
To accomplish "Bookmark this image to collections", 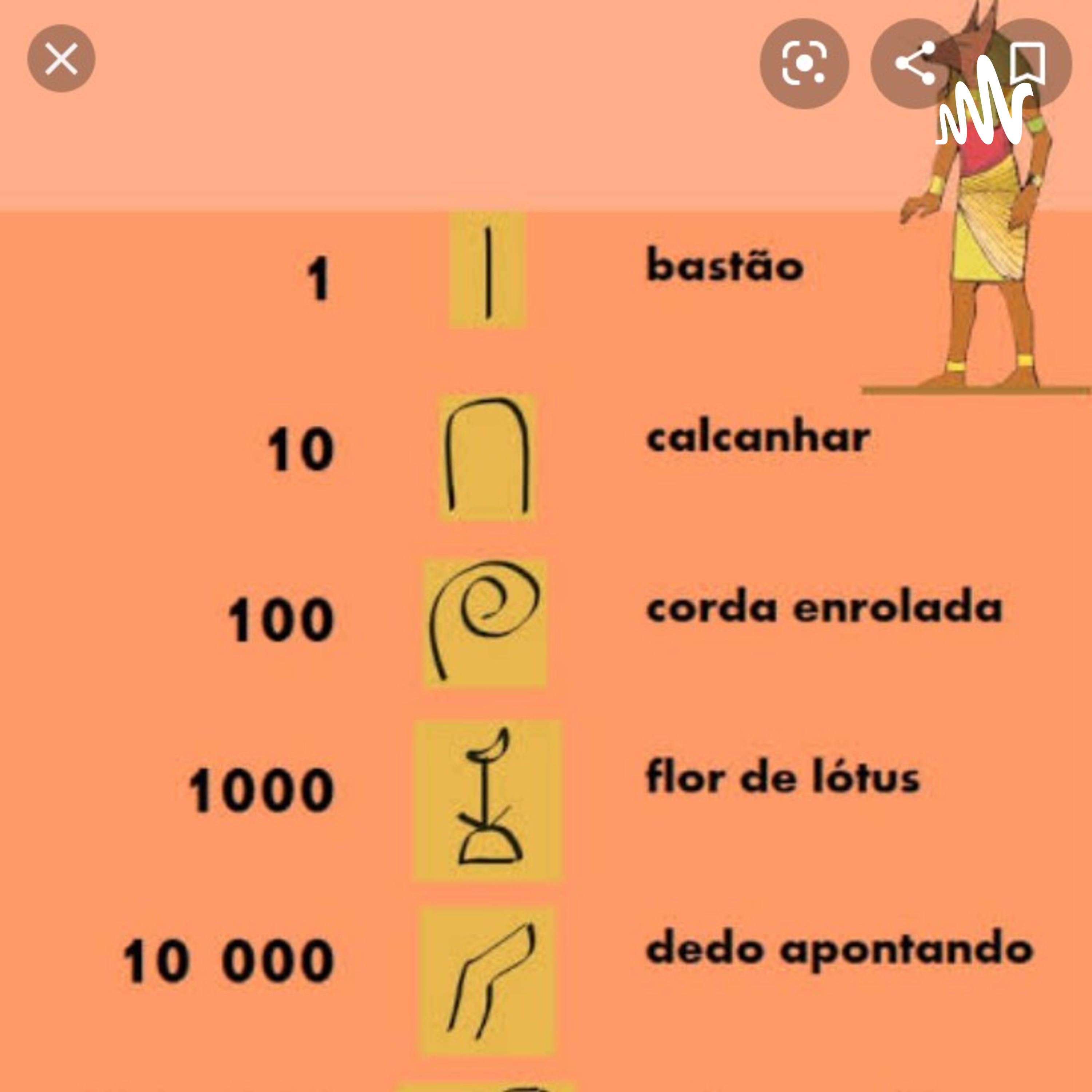I will click(1027, 63).
